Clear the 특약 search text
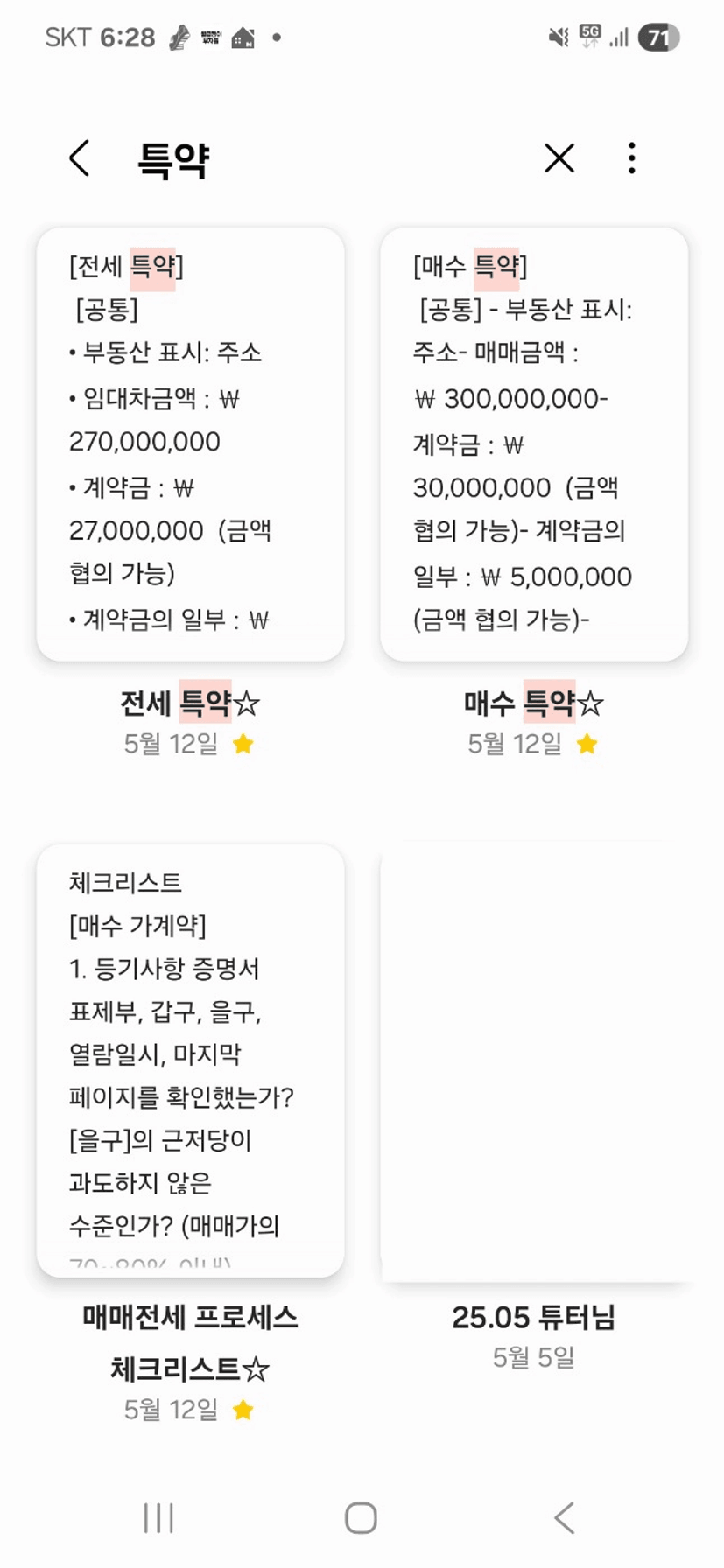The width and height of the screenshot is (724, 1568). click(x=559, y=158)
